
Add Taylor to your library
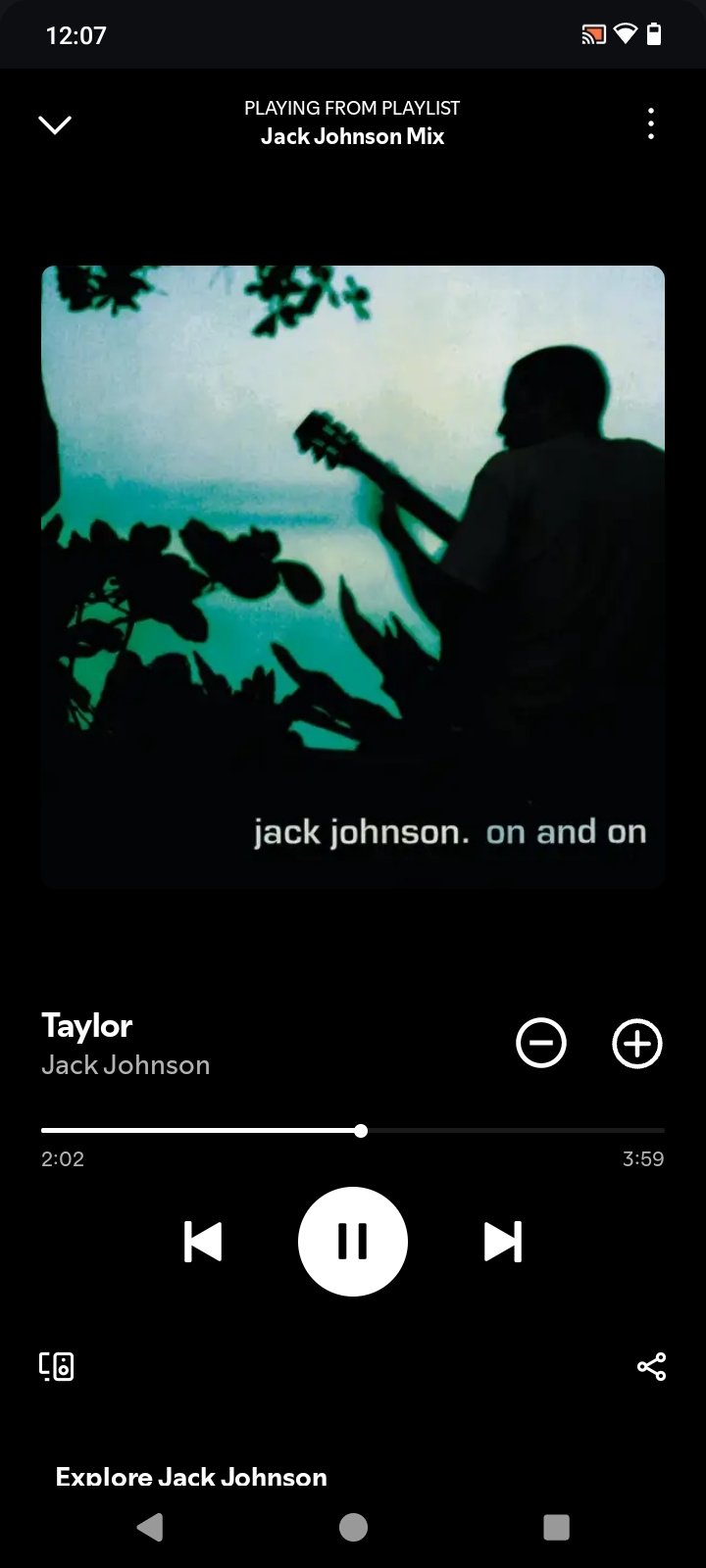pos(637,1043)
